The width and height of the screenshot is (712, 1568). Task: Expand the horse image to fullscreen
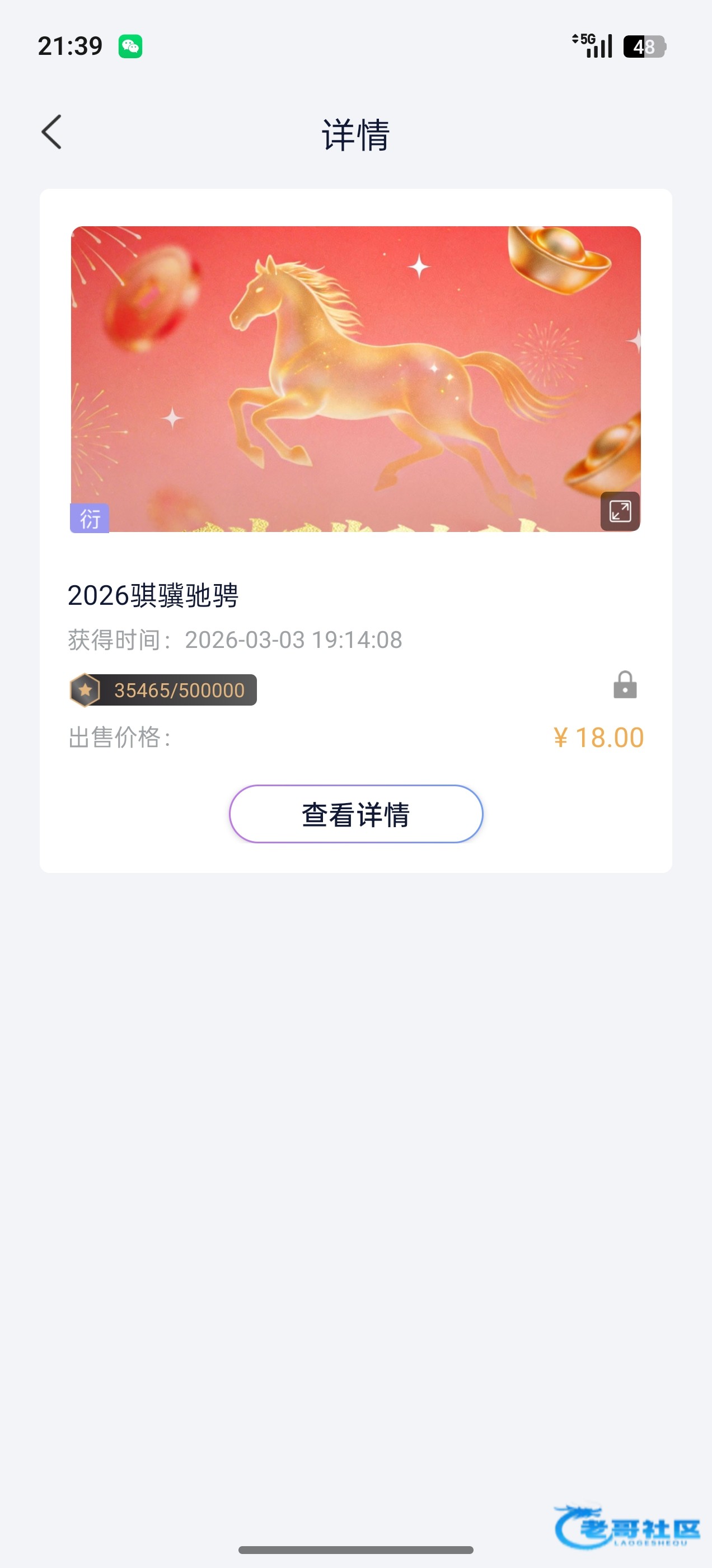[620, 511]
